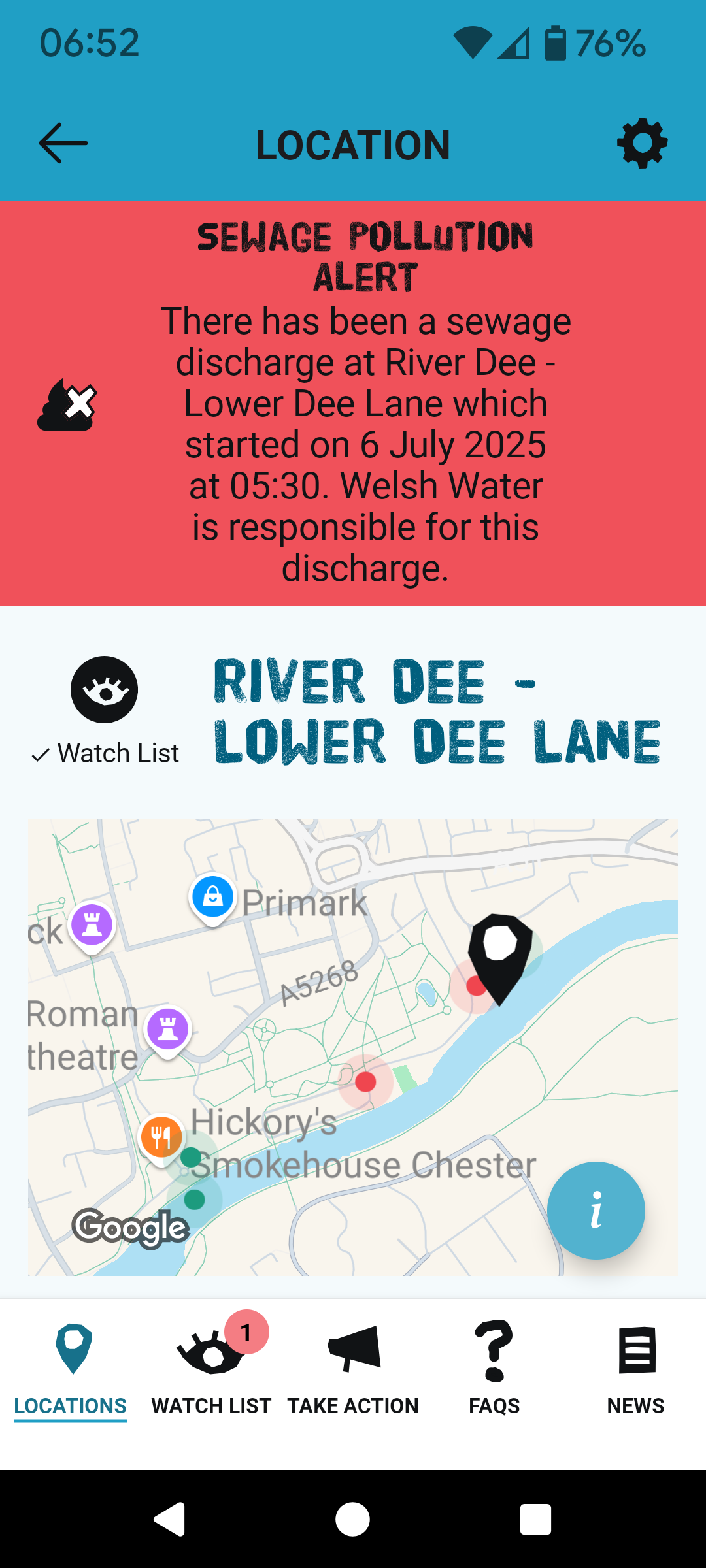Open the Primark shopping marker on the map
Image resolution: width=706 pixels, height=1568 pixels.
[x=213, y=898]
